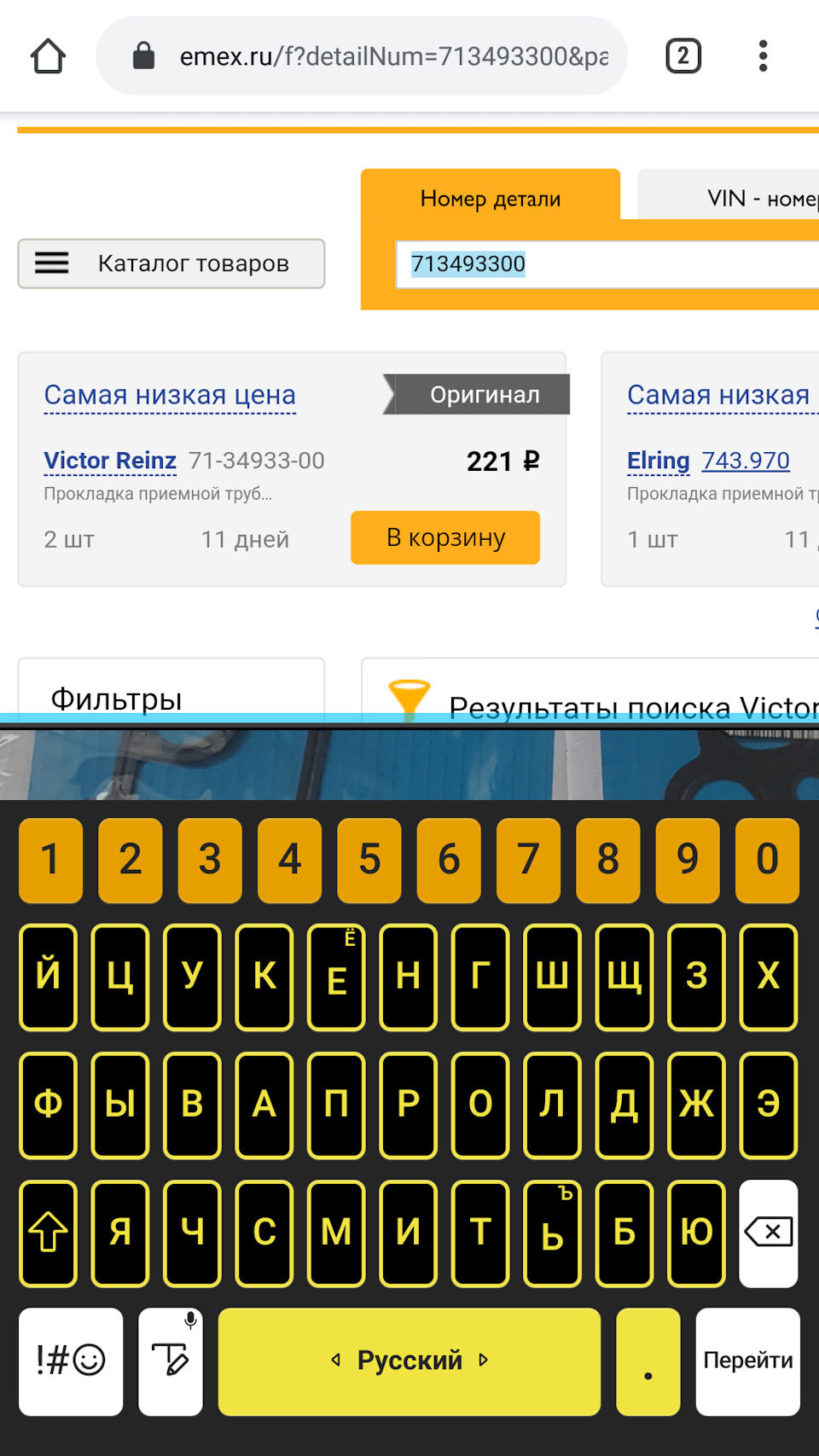Tap Перейти key on the keyboard

[747, 1360]
